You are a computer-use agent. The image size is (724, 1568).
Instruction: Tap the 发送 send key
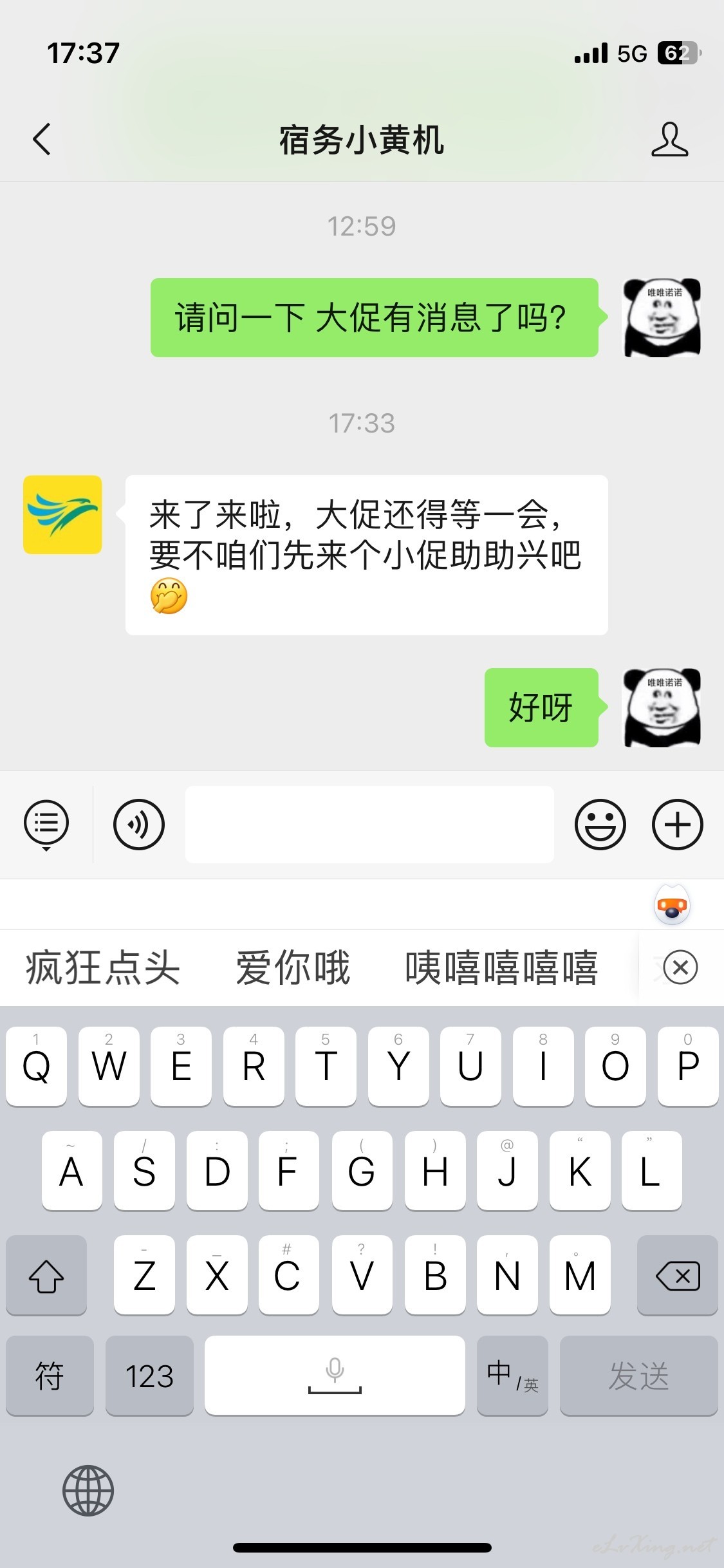[x=639, y=1376]
